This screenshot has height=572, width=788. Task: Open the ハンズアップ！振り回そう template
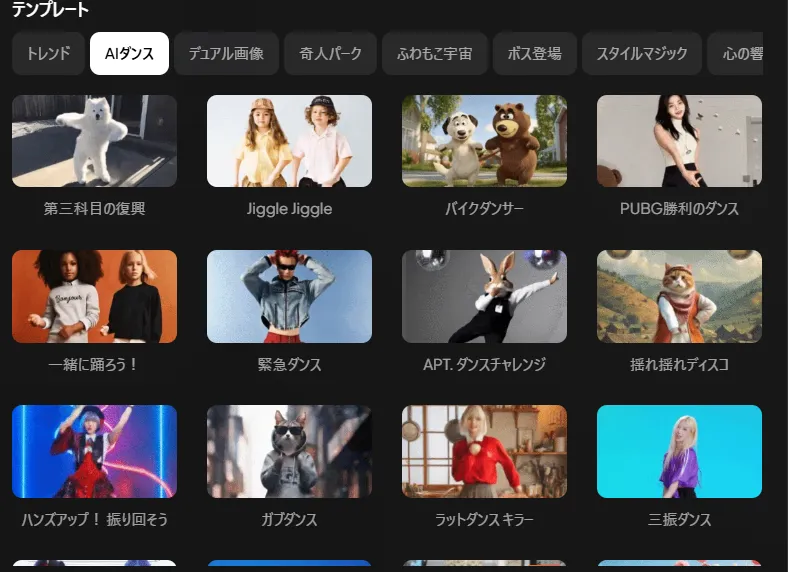pos(94,451)
